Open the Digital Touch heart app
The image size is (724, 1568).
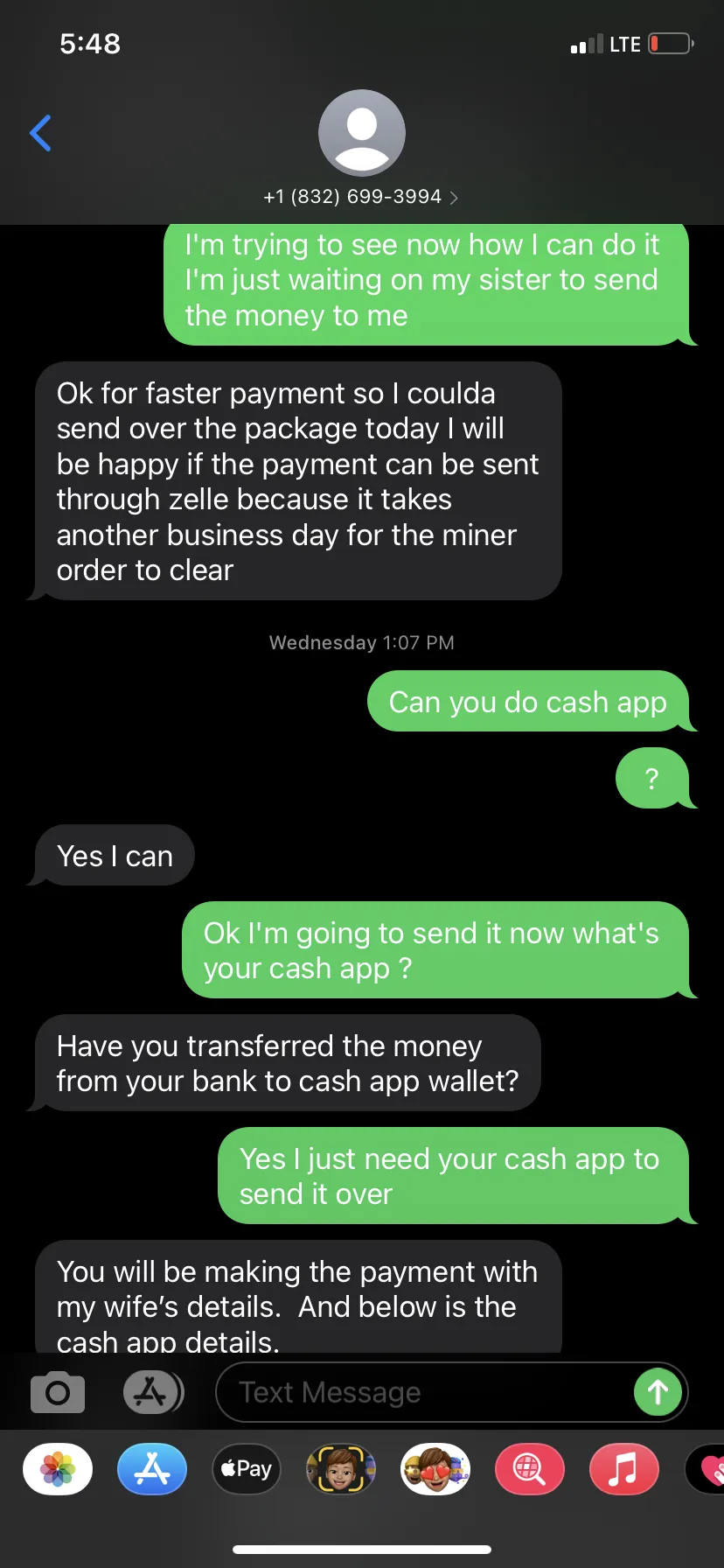click(x=707, y=1469)
